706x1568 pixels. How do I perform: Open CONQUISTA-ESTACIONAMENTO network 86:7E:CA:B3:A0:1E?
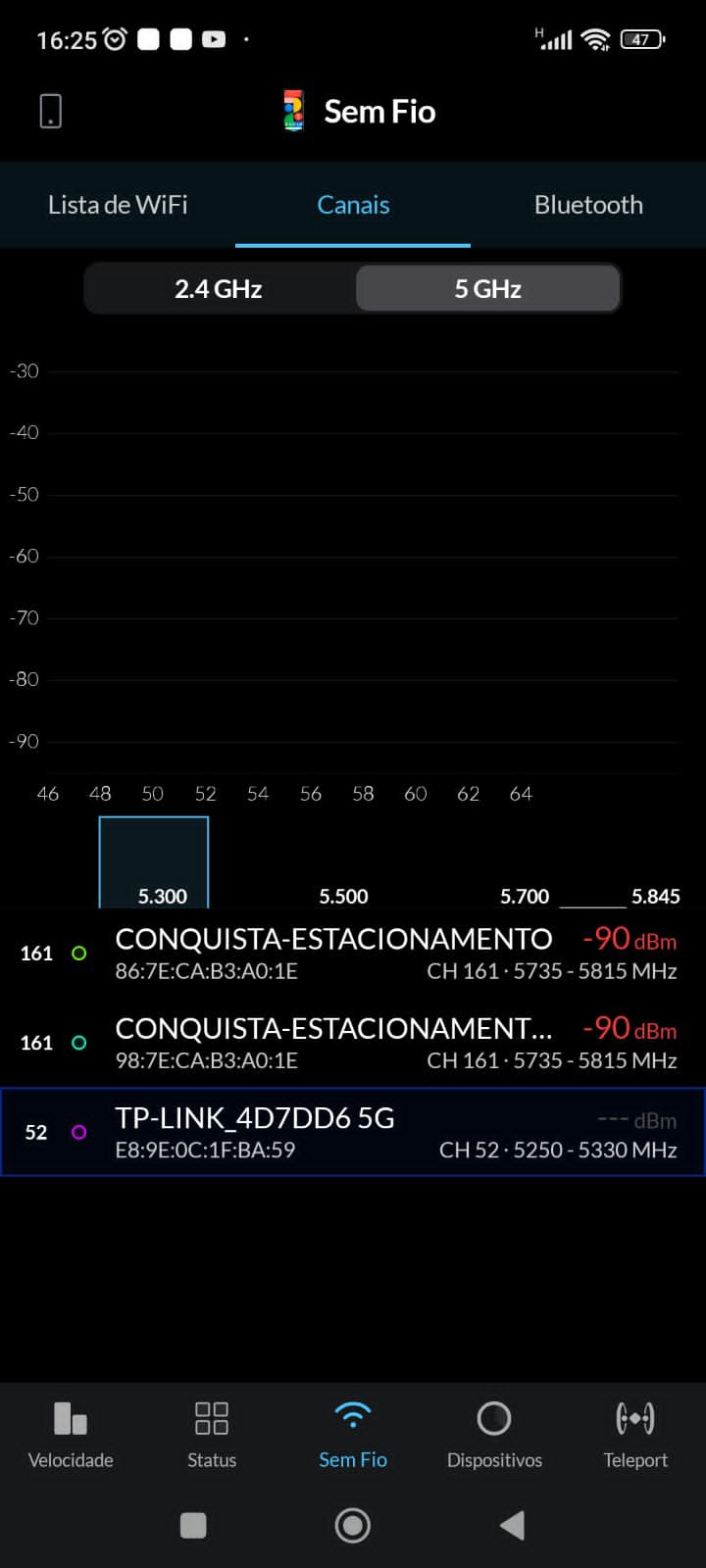353,953
